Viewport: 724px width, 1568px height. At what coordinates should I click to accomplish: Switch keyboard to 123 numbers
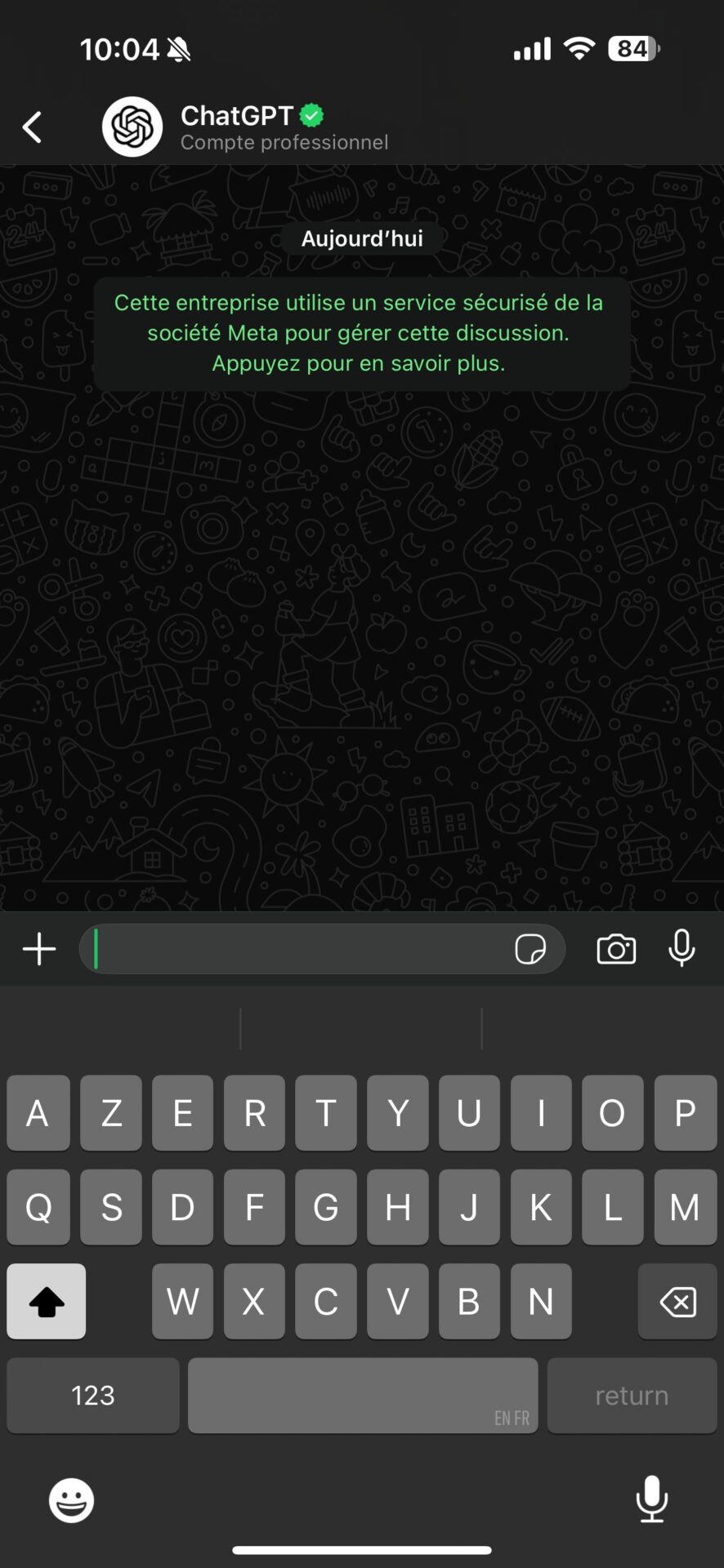coord(93,1395)
